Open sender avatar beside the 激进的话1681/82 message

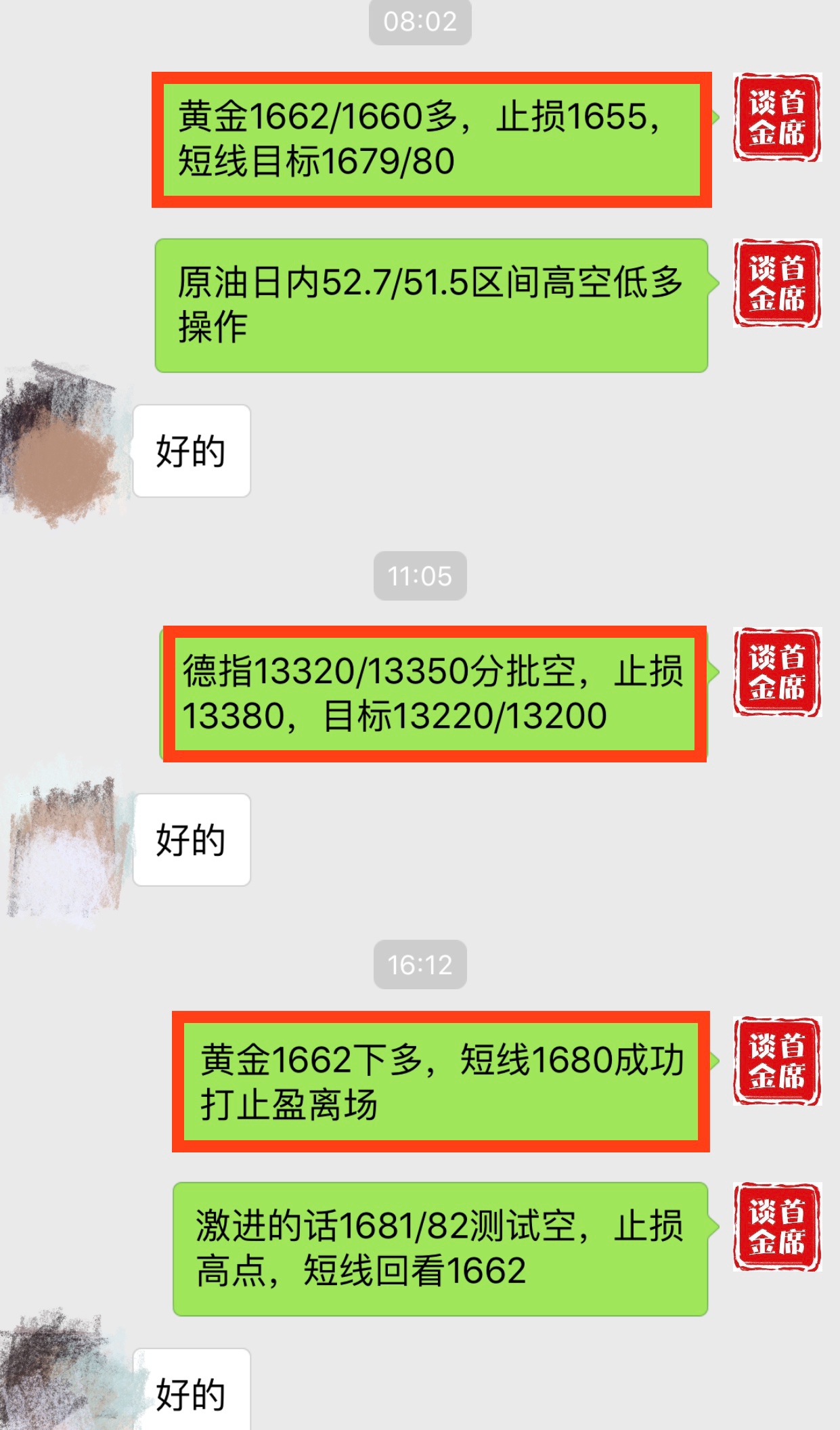pos(776,1226)
